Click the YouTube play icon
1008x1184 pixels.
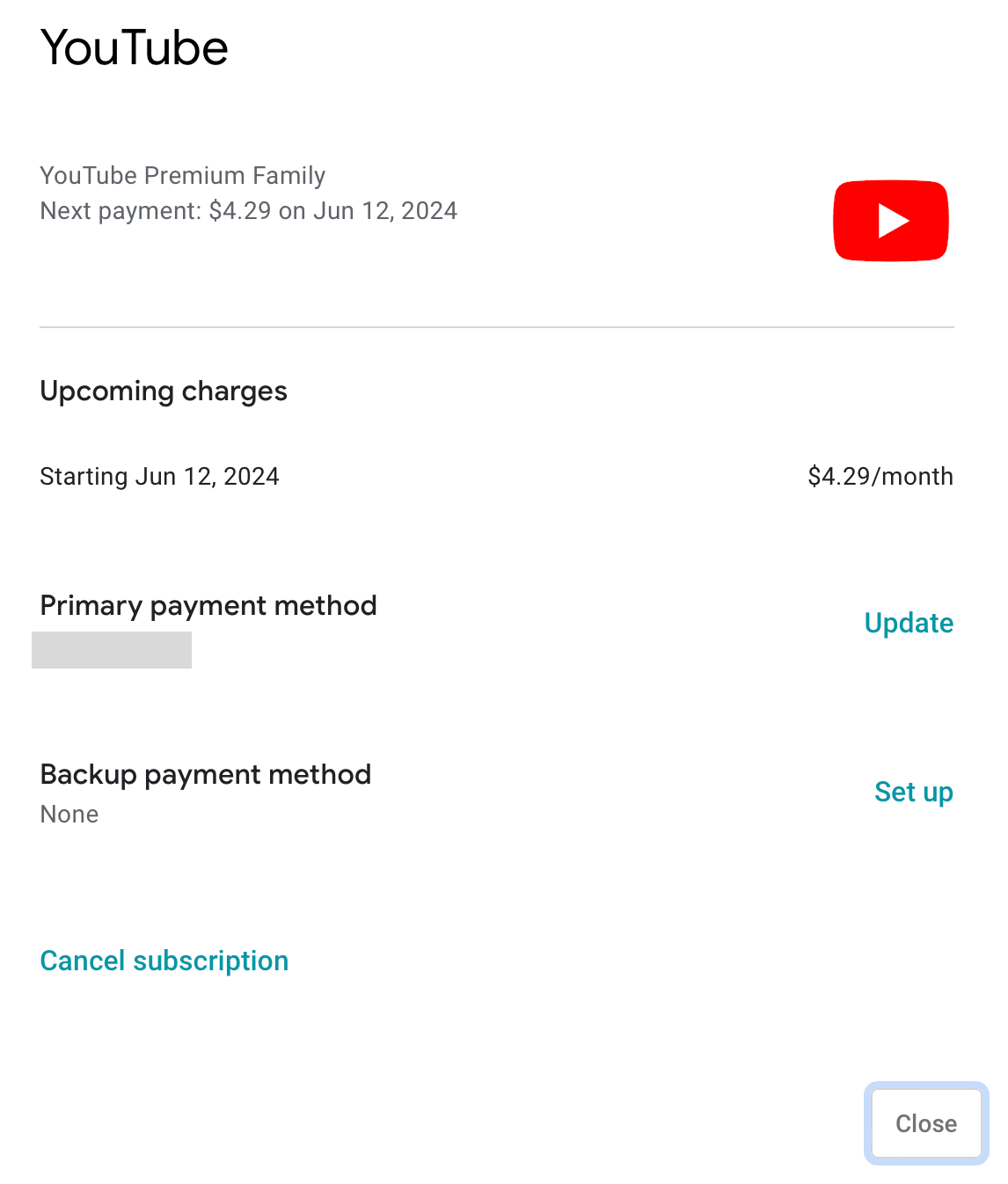(x=891, y=221)
